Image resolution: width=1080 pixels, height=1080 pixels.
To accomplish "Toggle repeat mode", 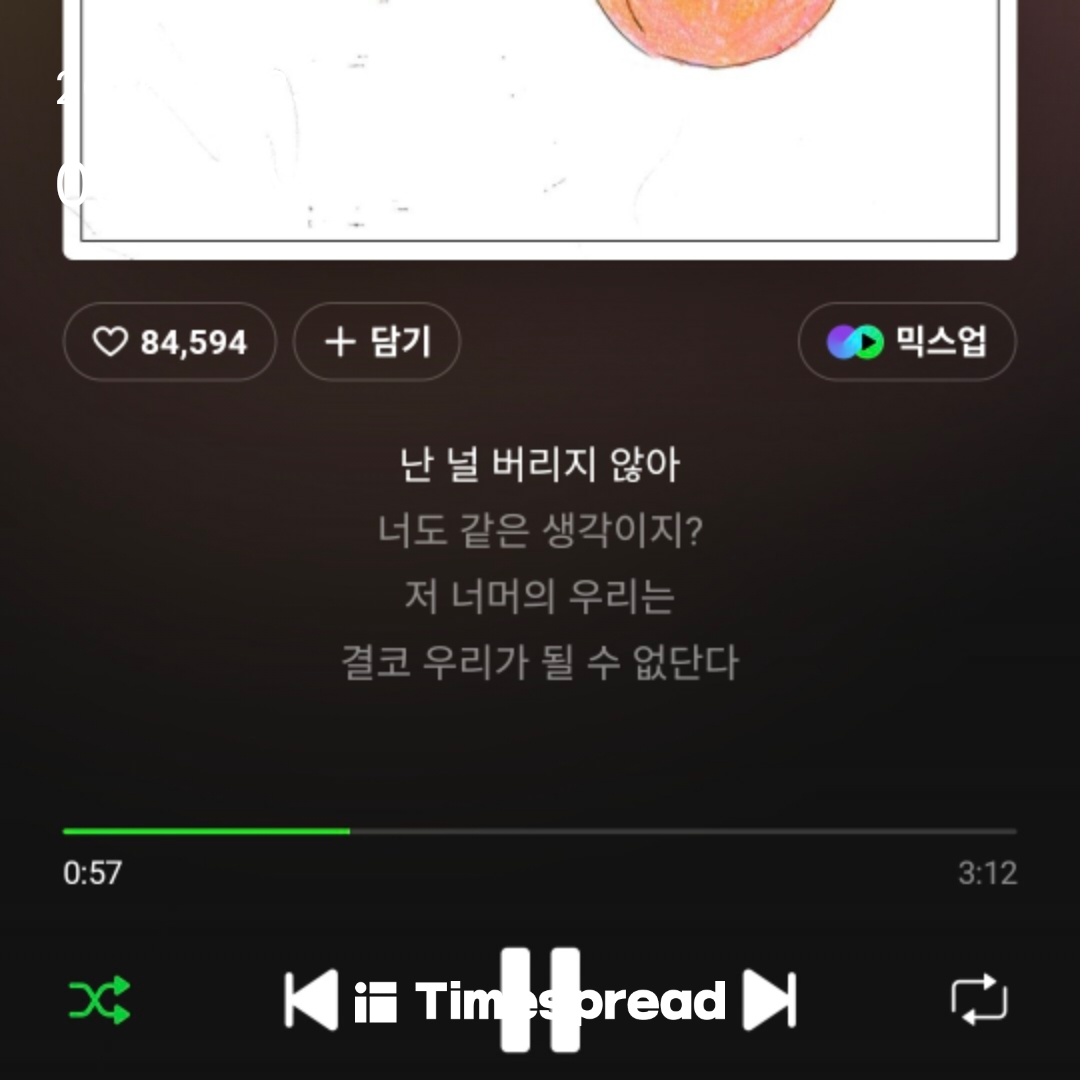I will pyautogui.click(x=978, y=999).
